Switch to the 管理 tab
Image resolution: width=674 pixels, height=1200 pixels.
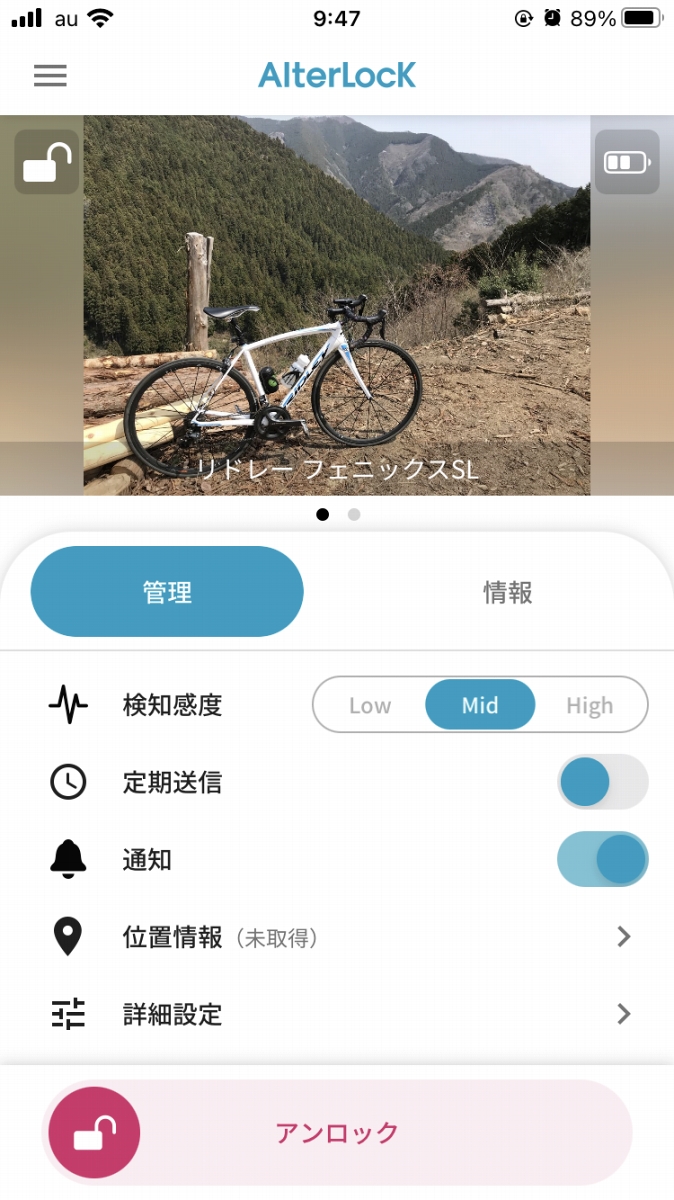click(x=167, y=592)
